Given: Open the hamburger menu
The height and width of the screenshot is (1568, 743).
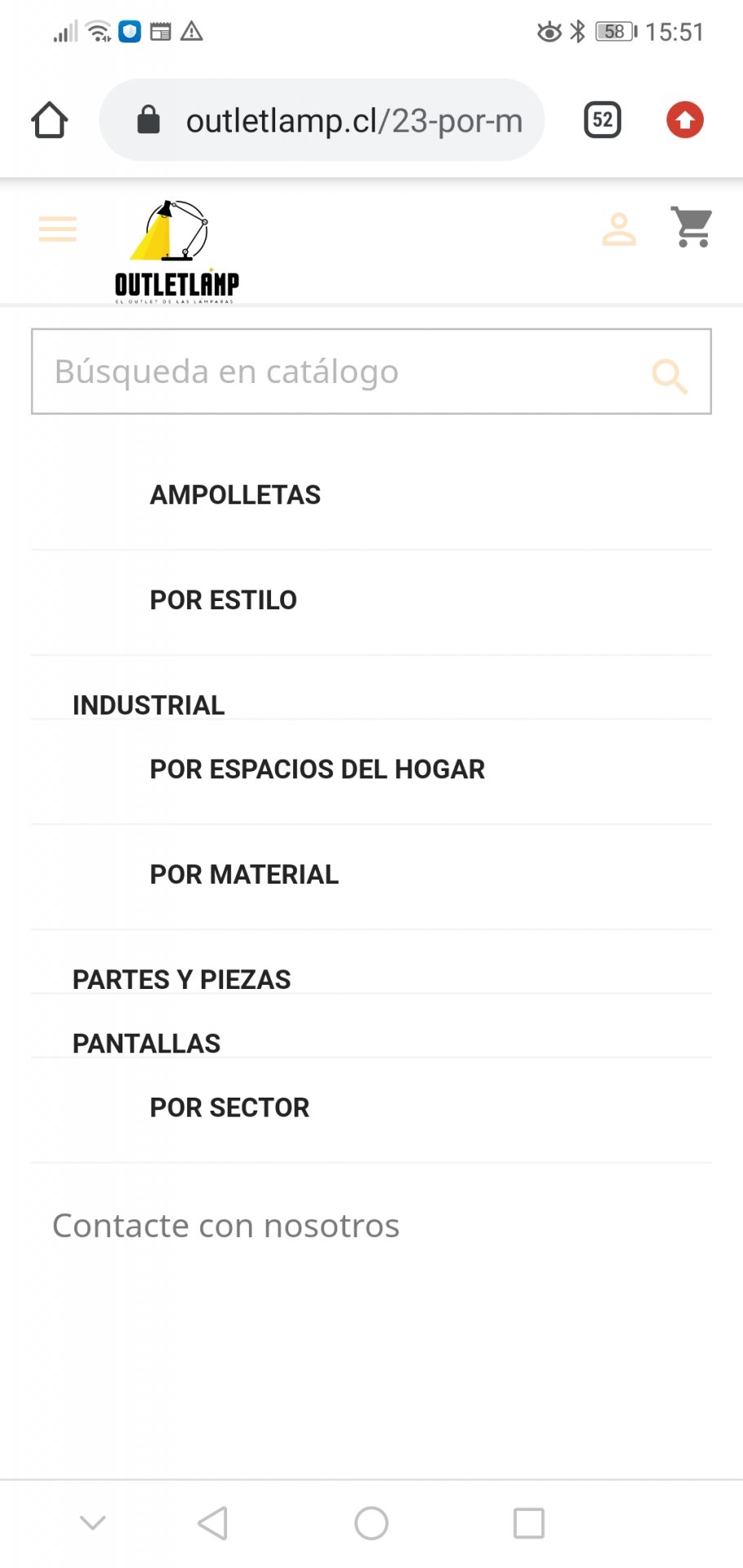Looking at the screenshot, I should (x=57, y=229).
